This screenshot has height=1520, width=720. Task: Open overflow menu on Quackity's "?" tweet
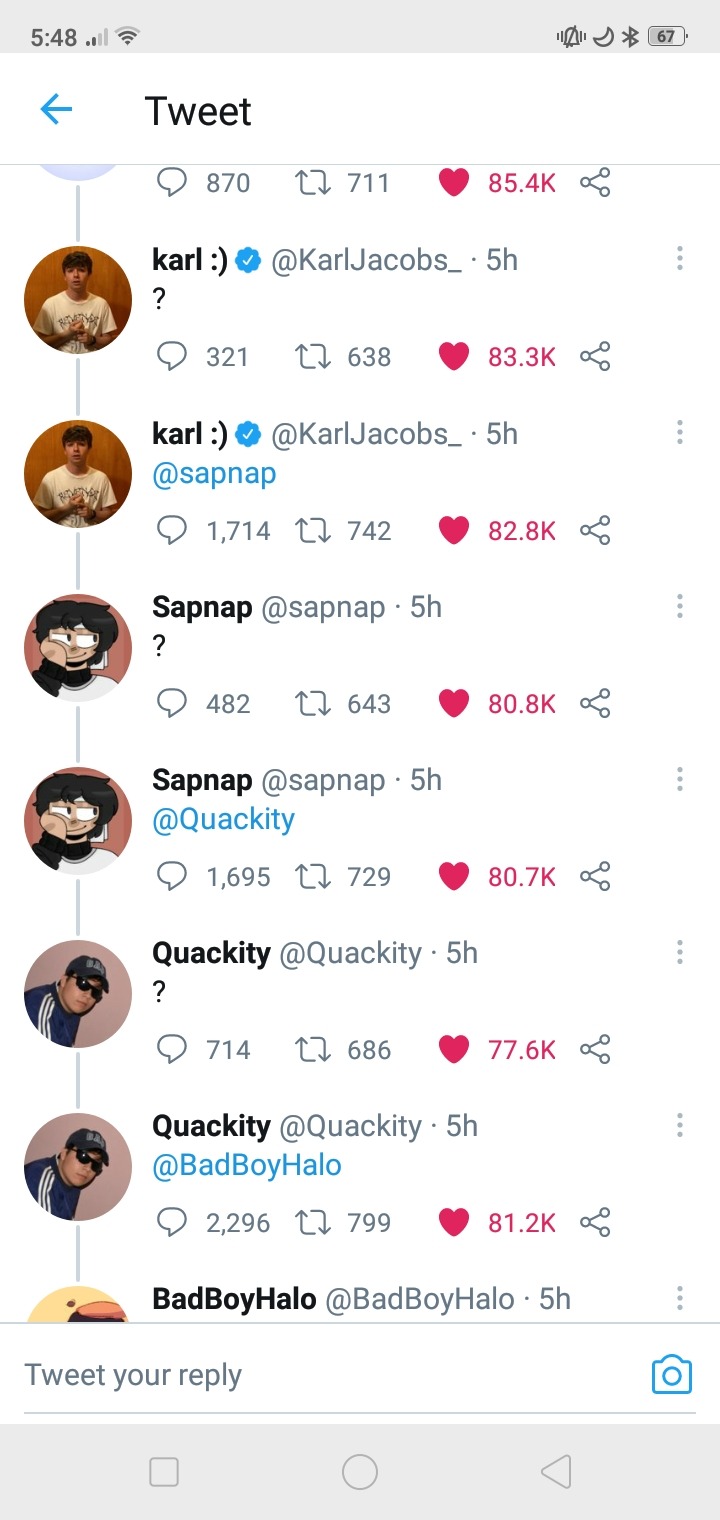click(679, 952)
